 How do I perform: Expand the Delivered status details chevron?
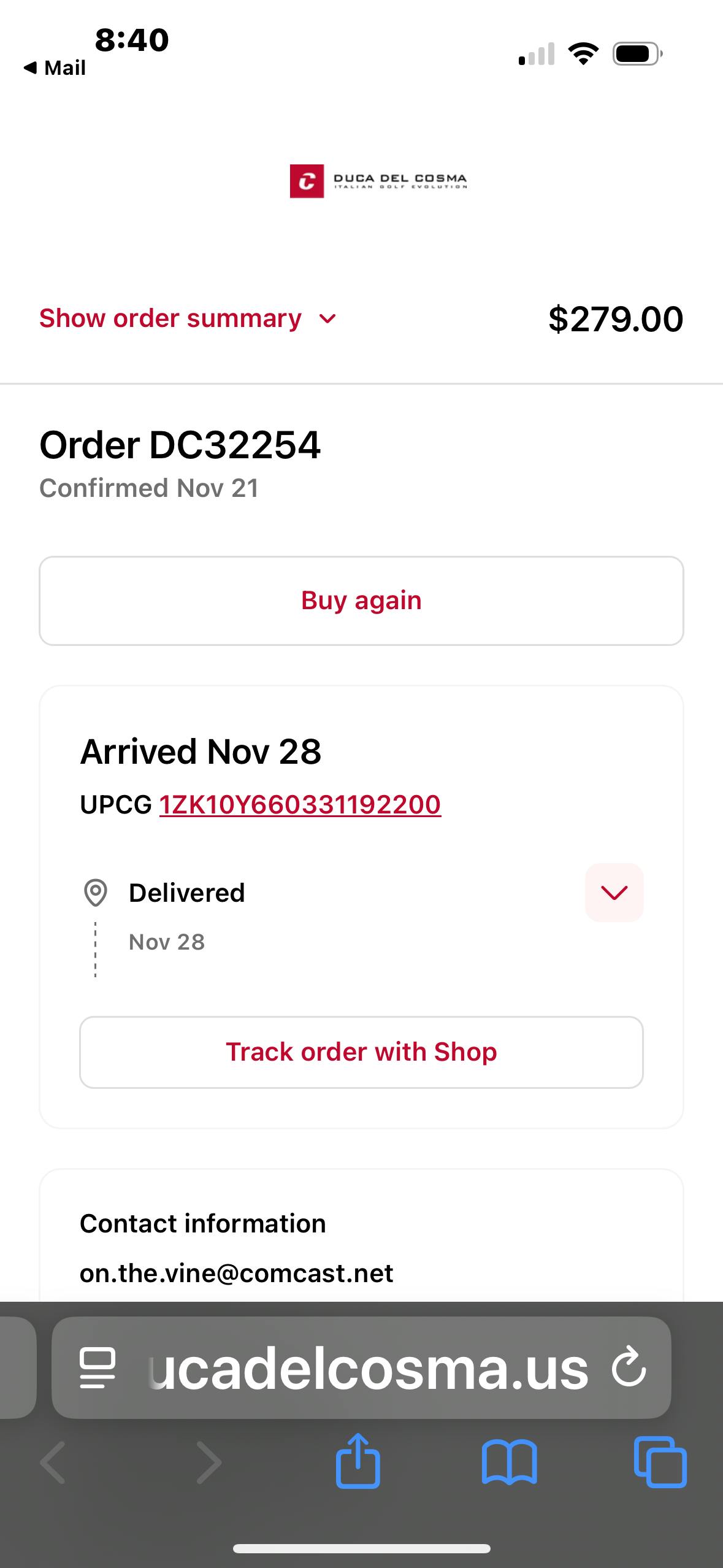pyautogui.click(x=614, y=893)
